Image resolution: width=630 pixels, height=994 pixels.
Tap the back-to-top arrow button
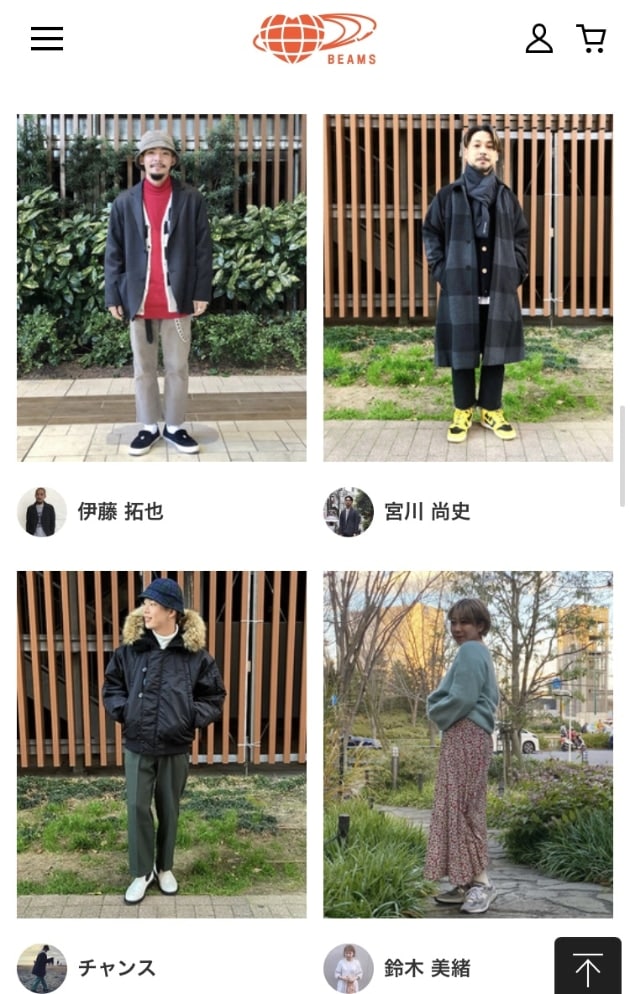[x=588, y=968]
